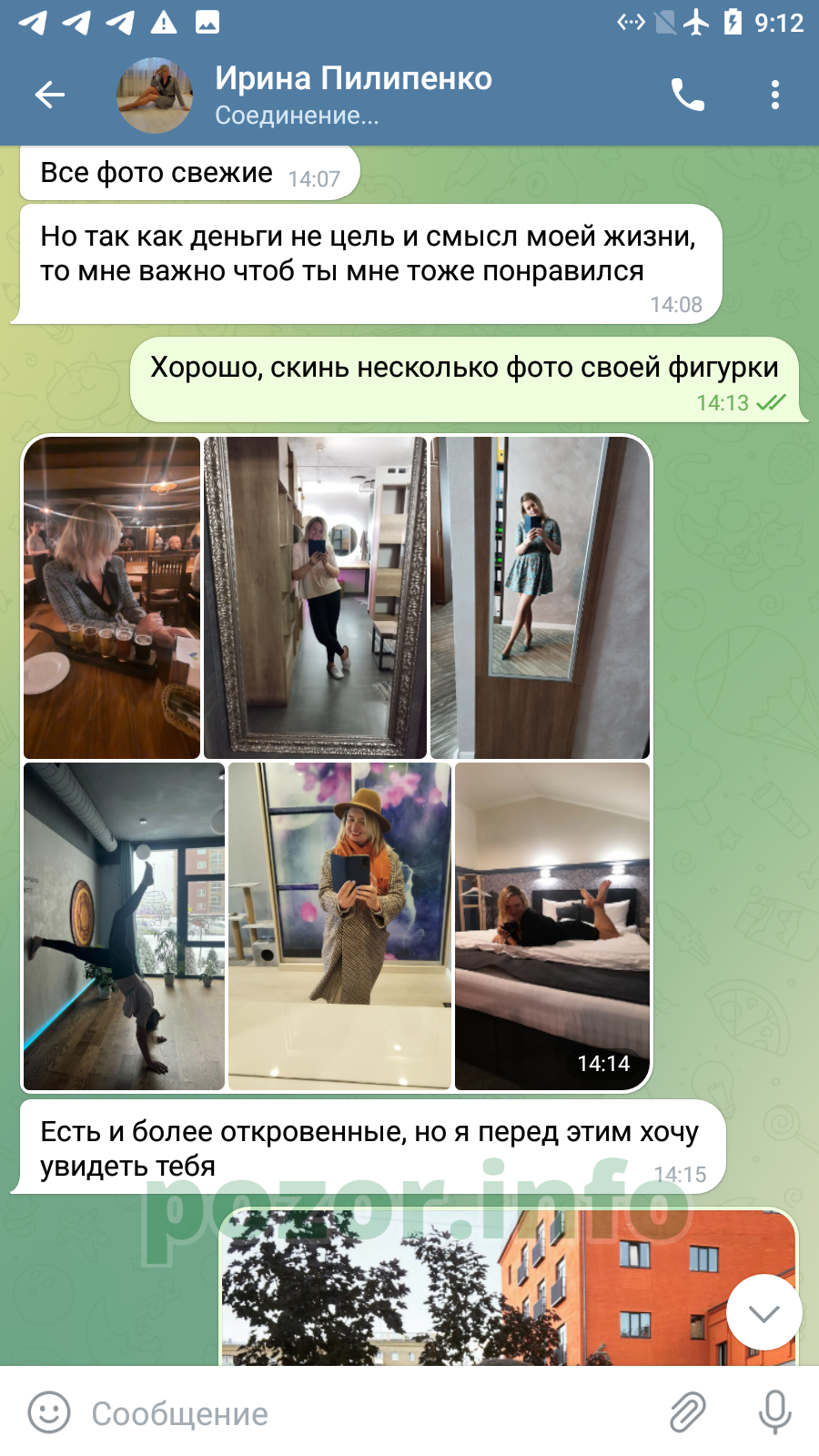Open the restaurant table photo
This screenshot has height=1456, width=819.
112,597
